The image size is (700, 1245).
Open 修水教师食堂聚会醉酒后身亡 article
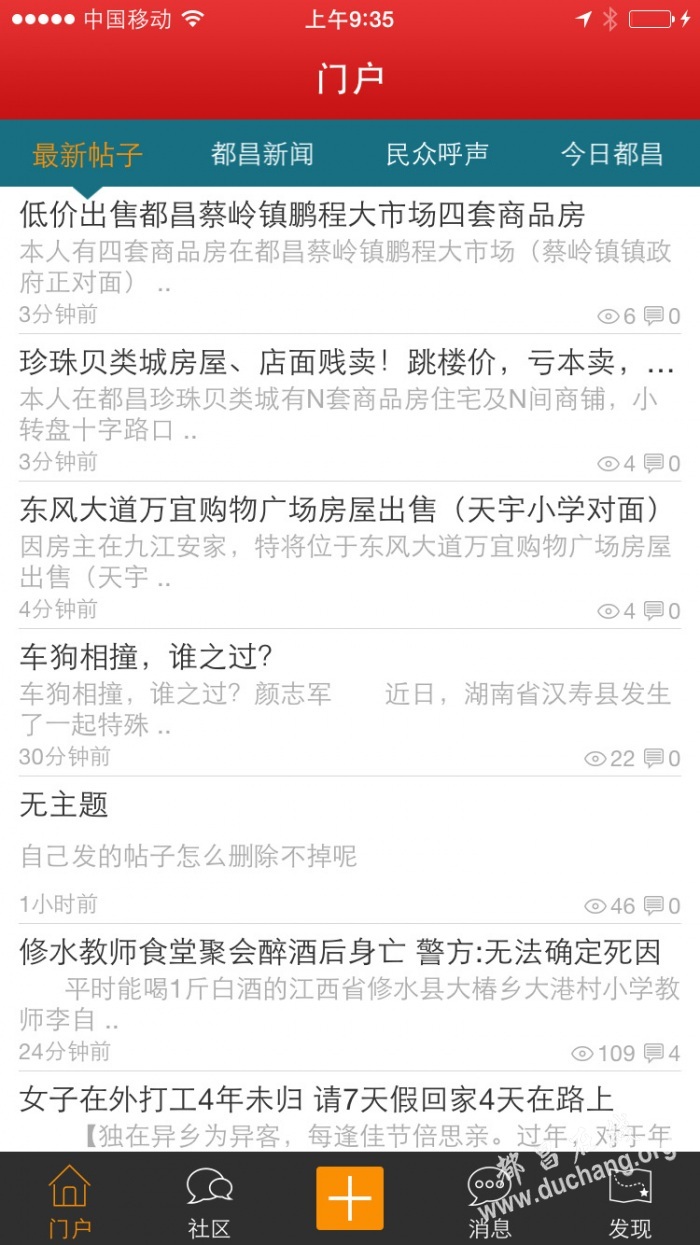[x=350, y=997]
